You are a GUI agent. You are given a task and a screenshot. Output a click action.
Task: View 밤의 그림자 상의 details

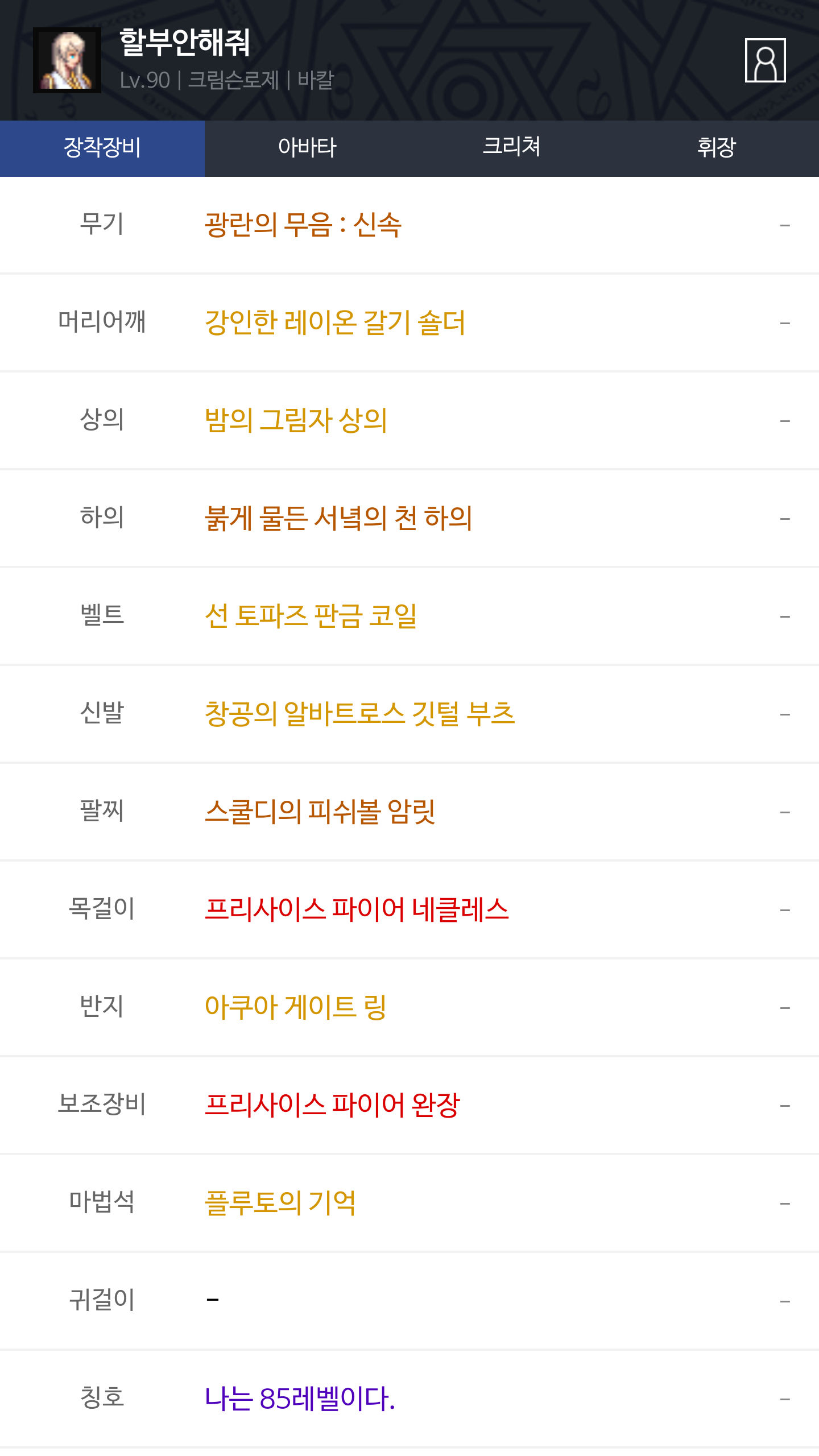tap(296, 420)
